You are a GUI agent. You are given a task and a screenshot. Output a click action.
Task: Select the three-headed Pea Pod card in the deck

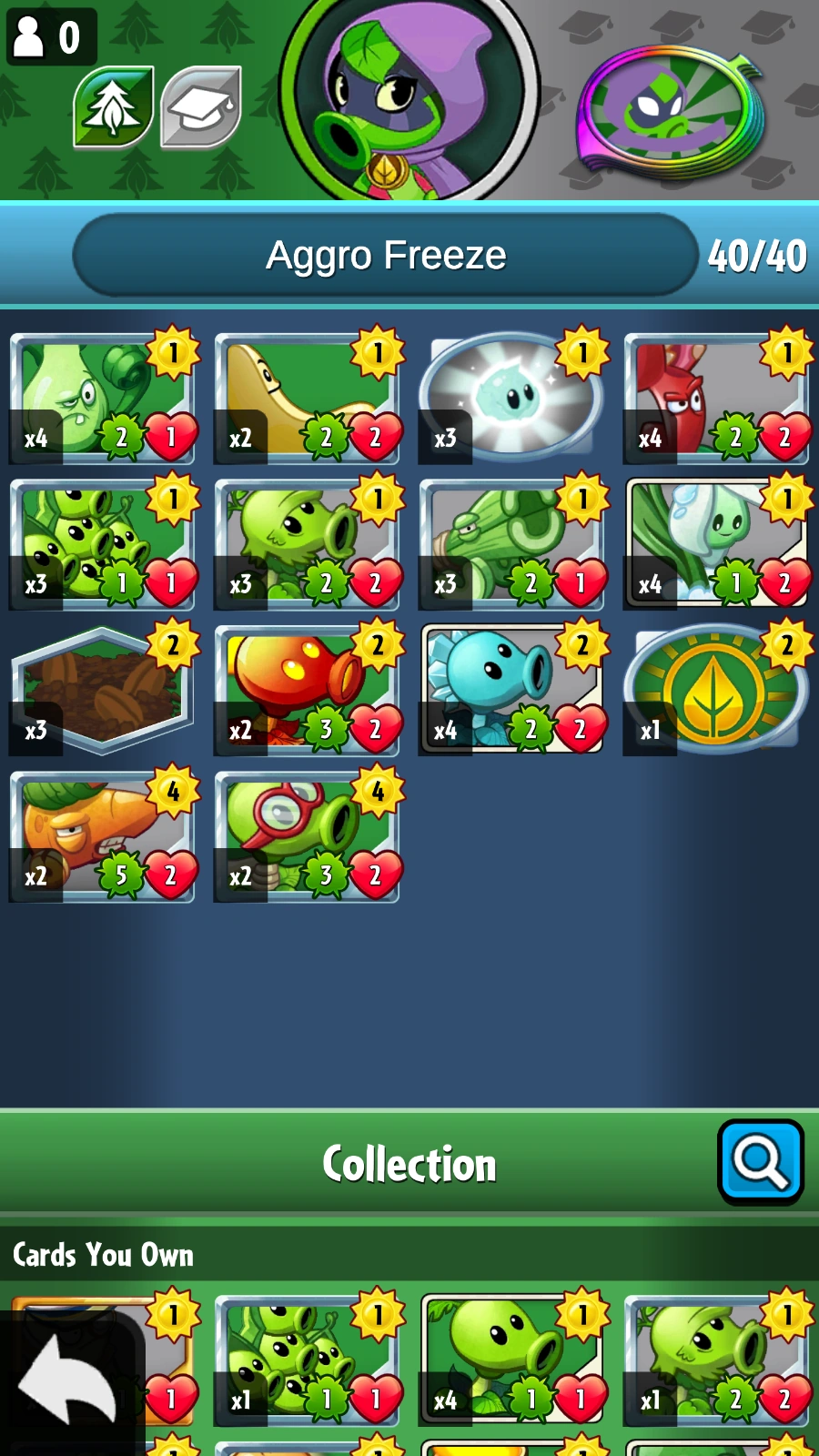100,541
